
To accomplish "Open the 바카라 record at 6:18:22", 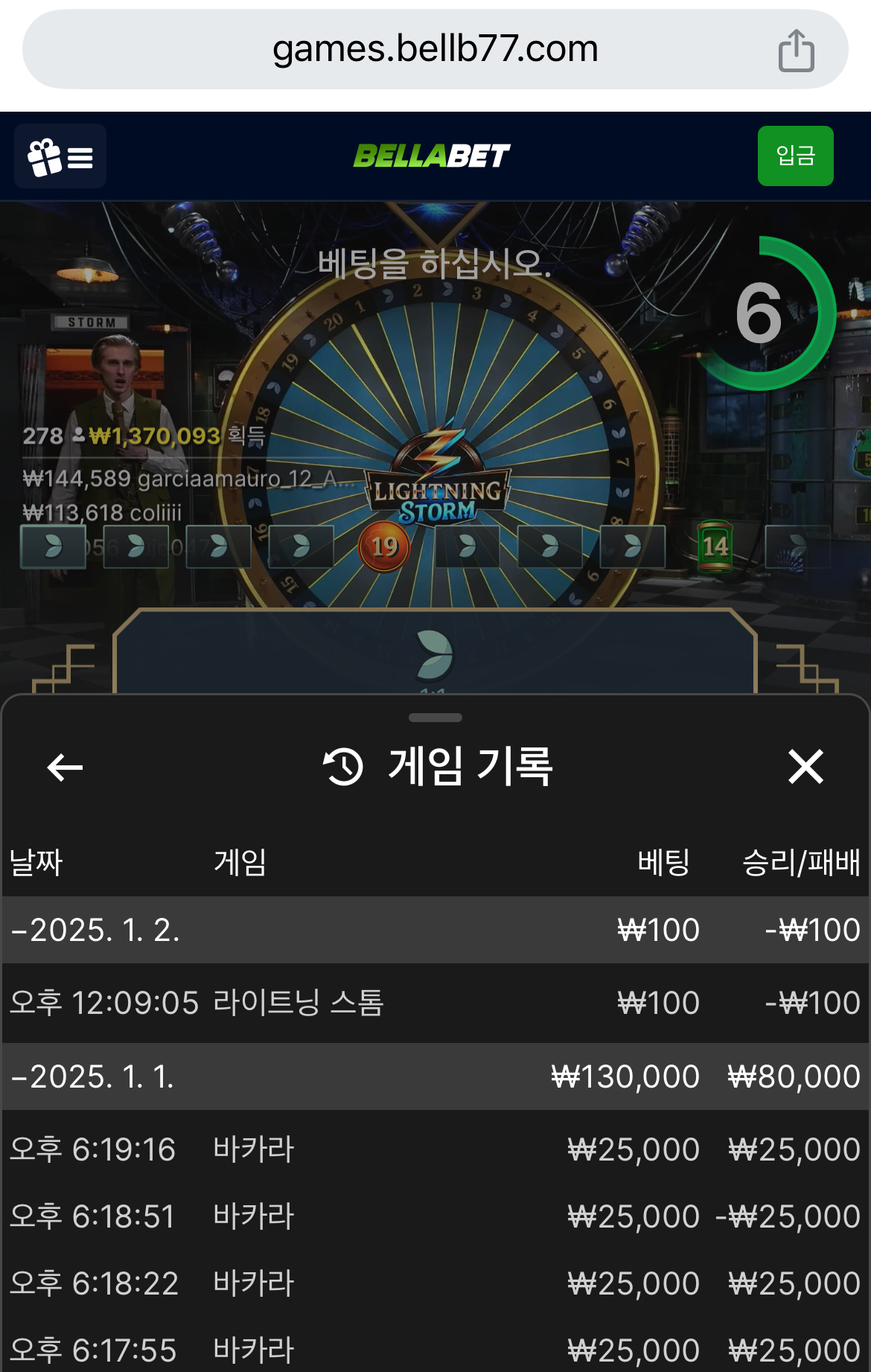I will [435, 1283].
